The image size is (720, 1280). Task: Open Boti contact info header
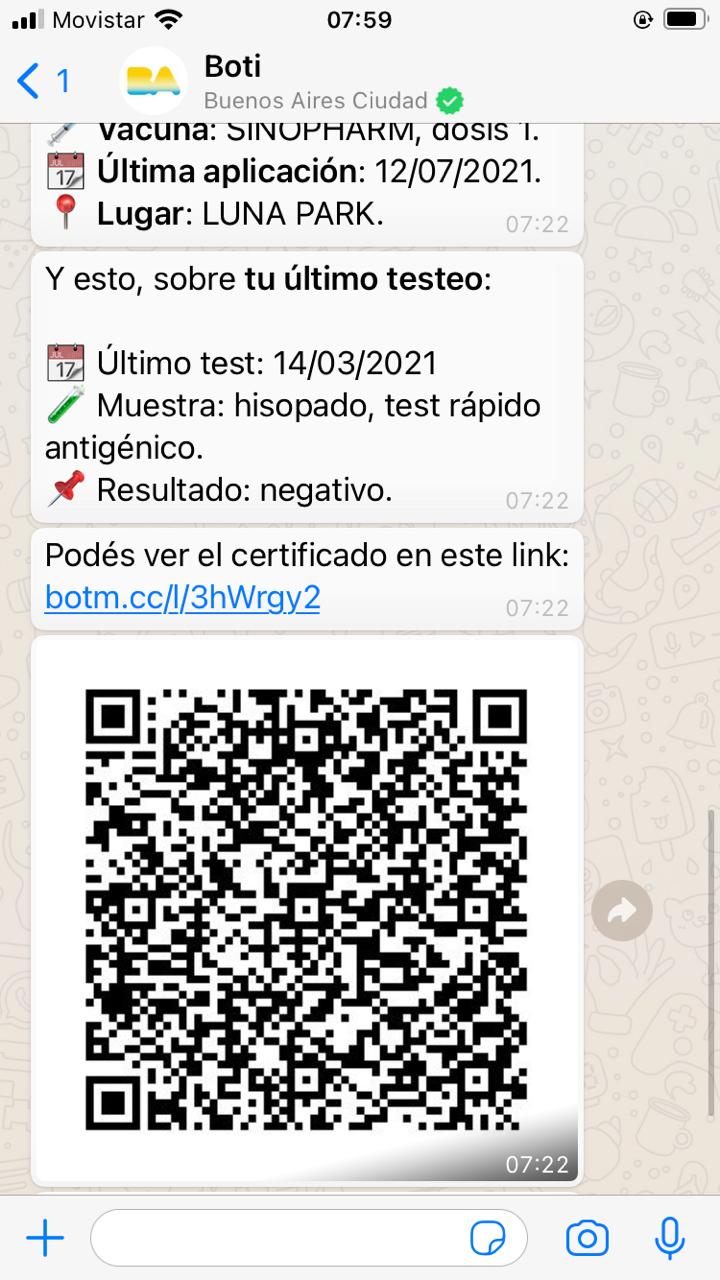pyautogui.click(x=330, y=82)
